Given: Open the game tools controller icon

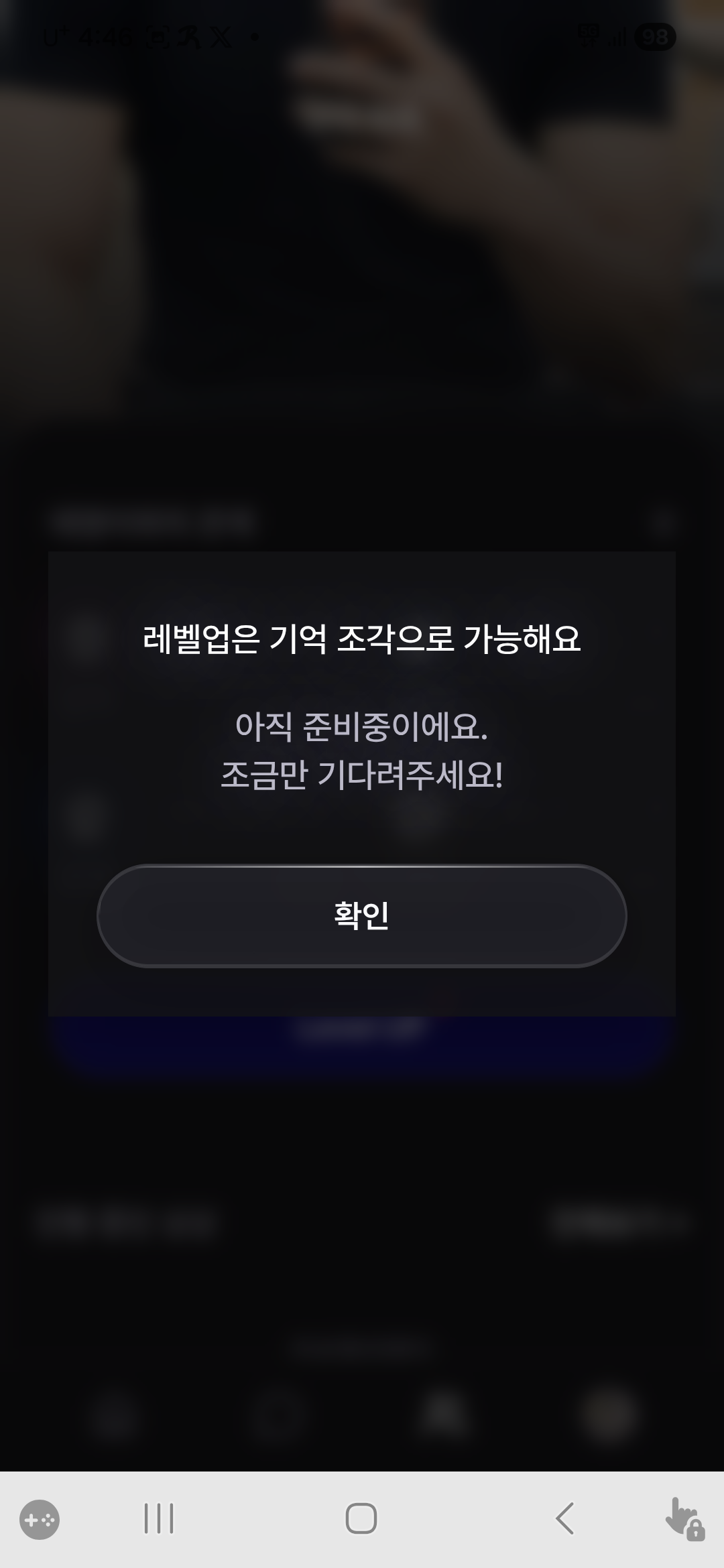Looking at the screenshot, I should pyautogui.click(x=40, y=1519).
